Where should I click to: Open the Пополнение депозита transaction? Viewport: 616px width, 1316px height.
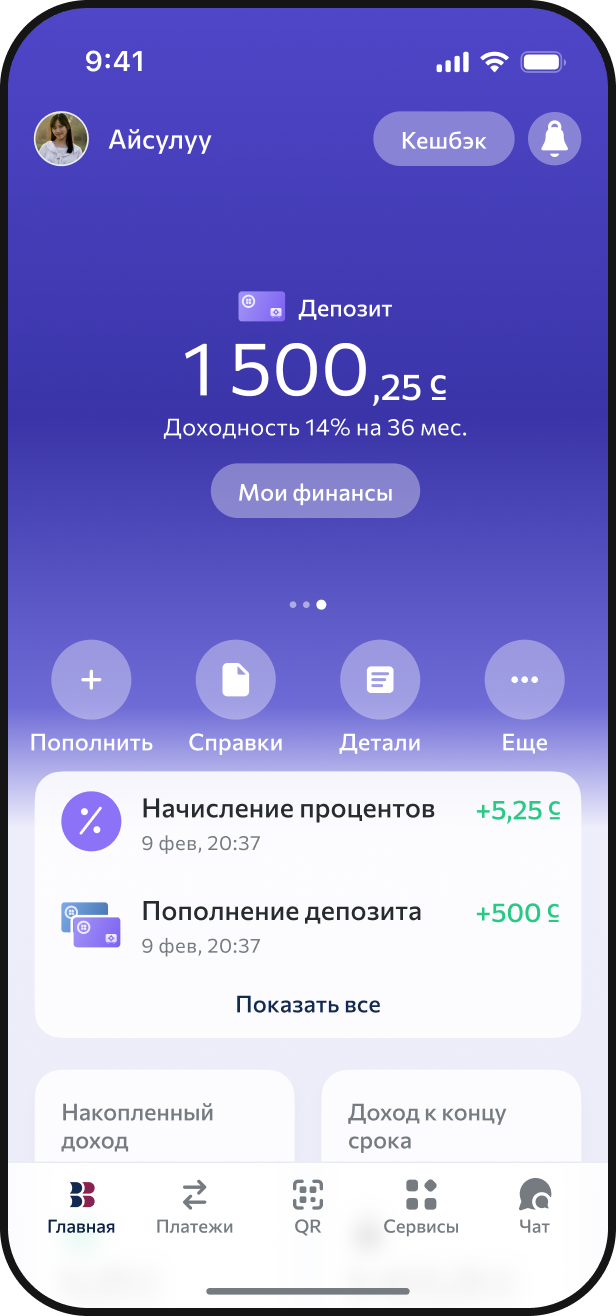(x=308, y=925)
